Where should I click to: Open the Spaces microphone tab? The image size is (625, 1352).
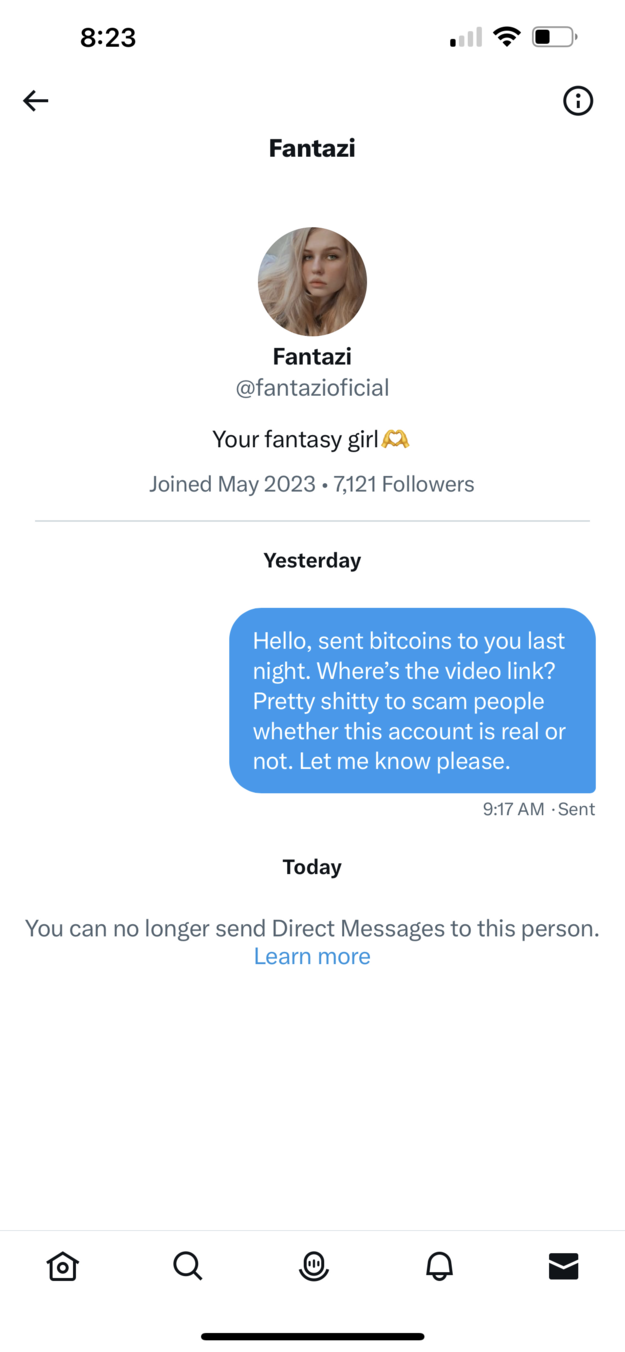313,1266
